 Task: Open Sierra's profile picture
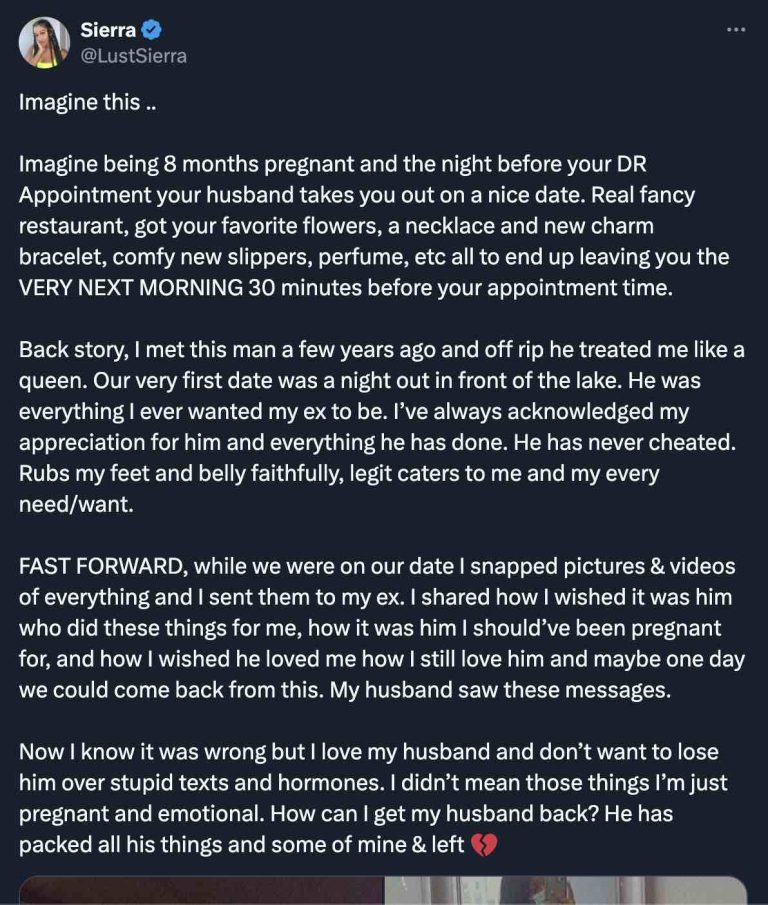coord(44,42)
